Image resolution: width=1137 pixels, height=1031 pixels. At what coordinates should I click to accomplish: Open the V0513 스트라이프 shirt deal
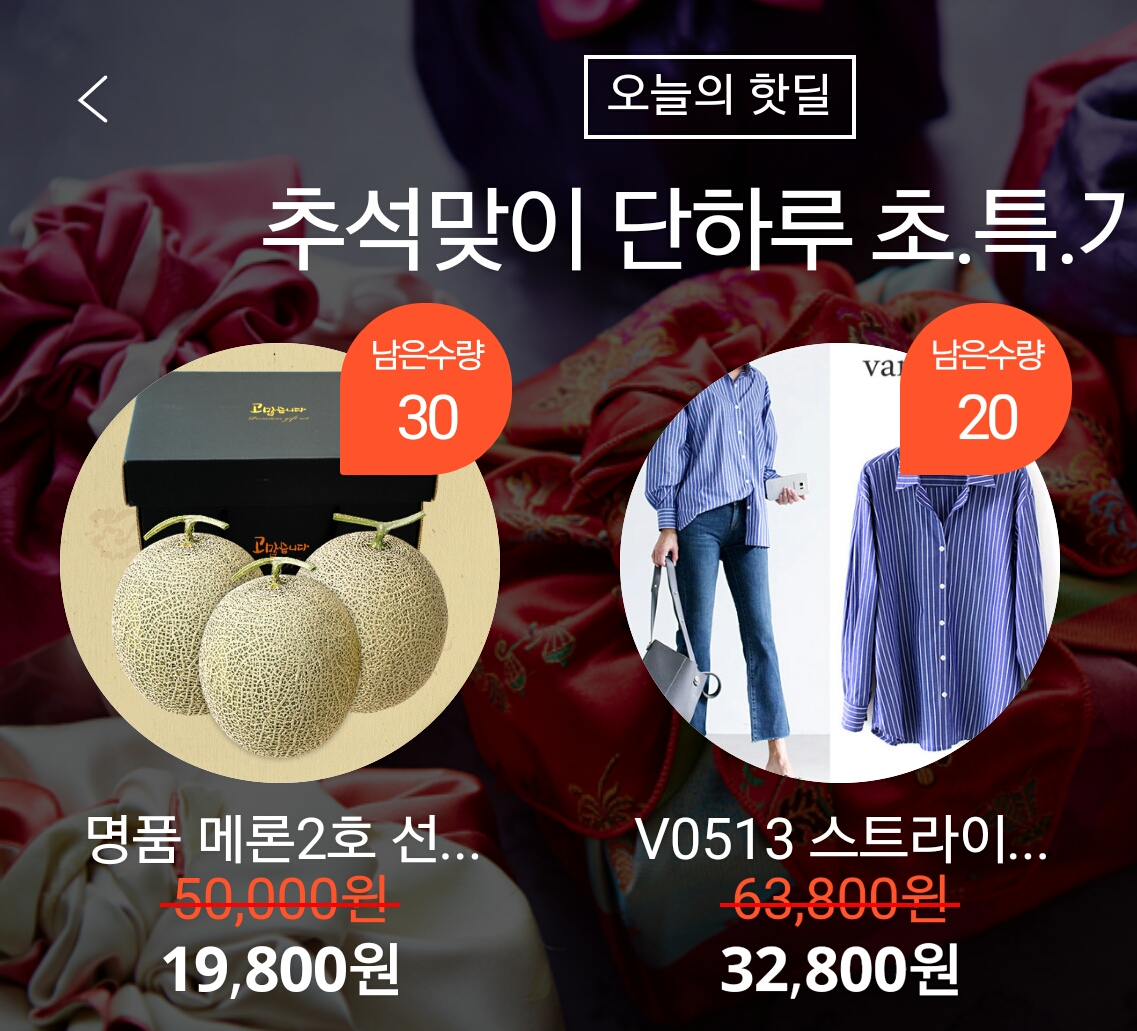click(840, 563)
